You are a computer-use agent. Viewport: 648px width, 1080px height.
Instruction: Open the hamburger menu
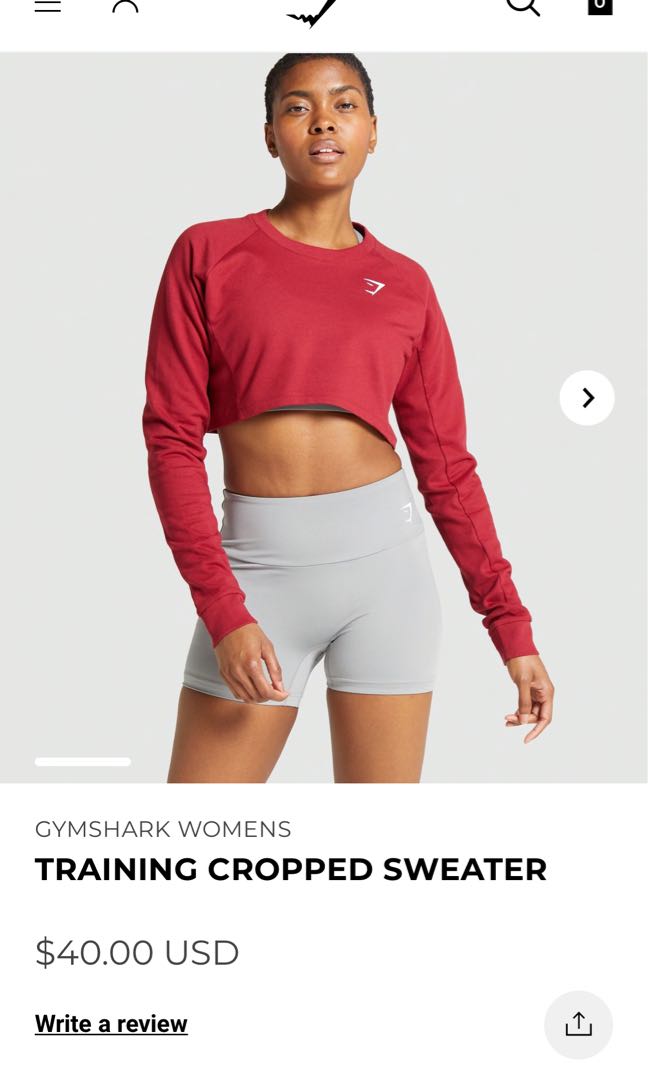(x=47, y=6)
